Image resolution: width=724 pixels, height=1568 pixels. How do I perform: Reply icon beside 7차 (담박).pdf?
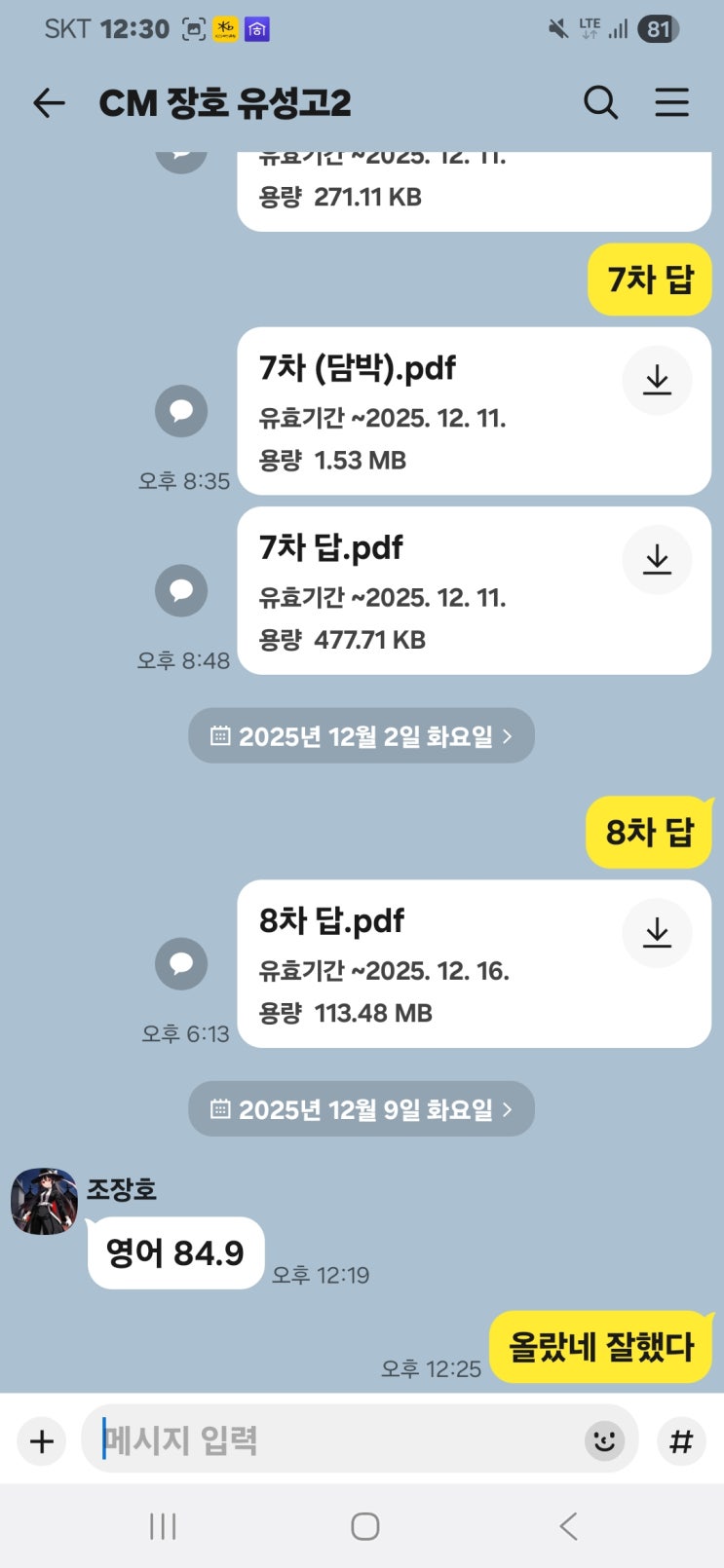pos(181,411)
